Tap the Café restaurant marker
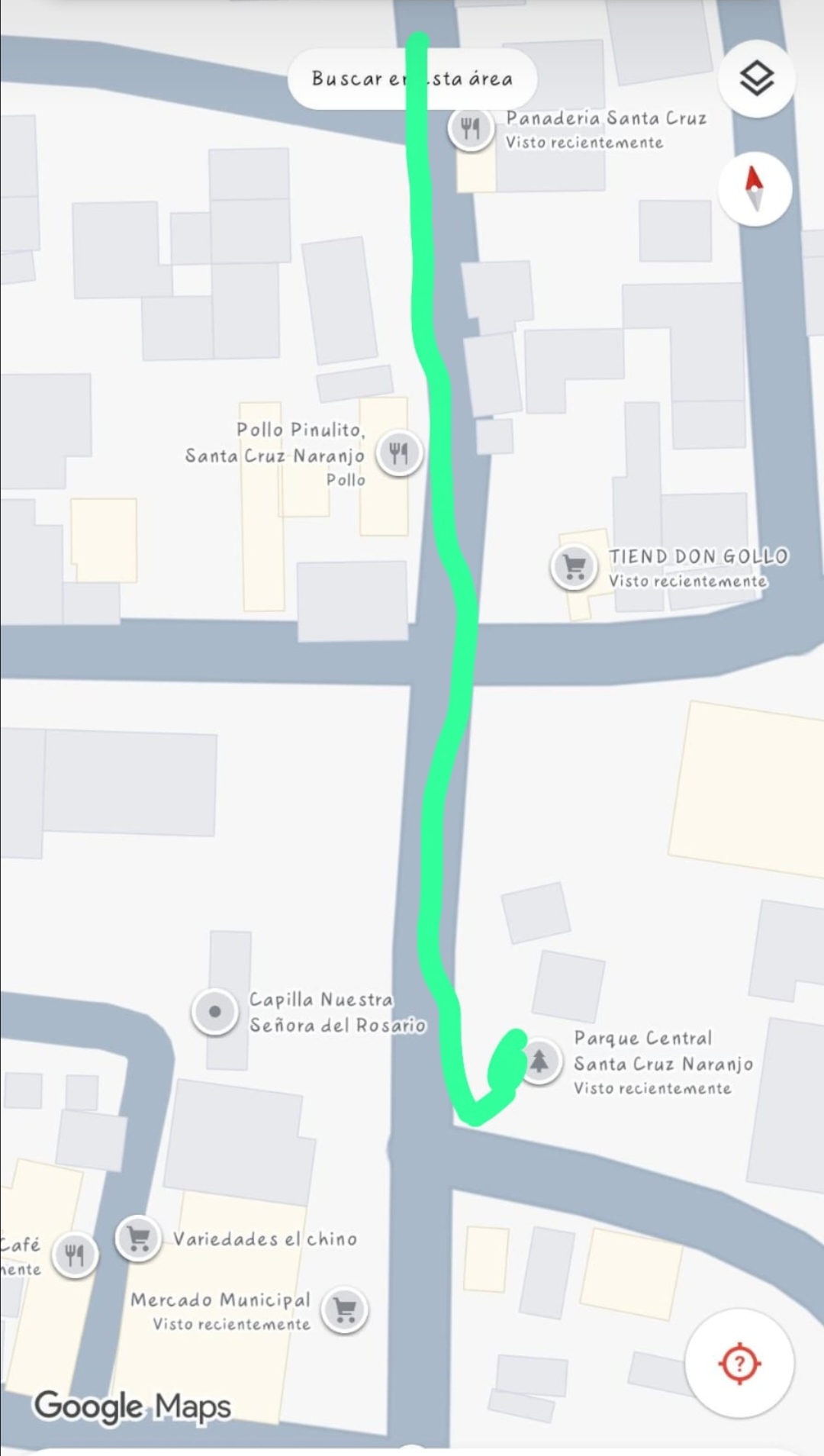The height and width of the screenshot is (1456, 824). (75, 1255)
